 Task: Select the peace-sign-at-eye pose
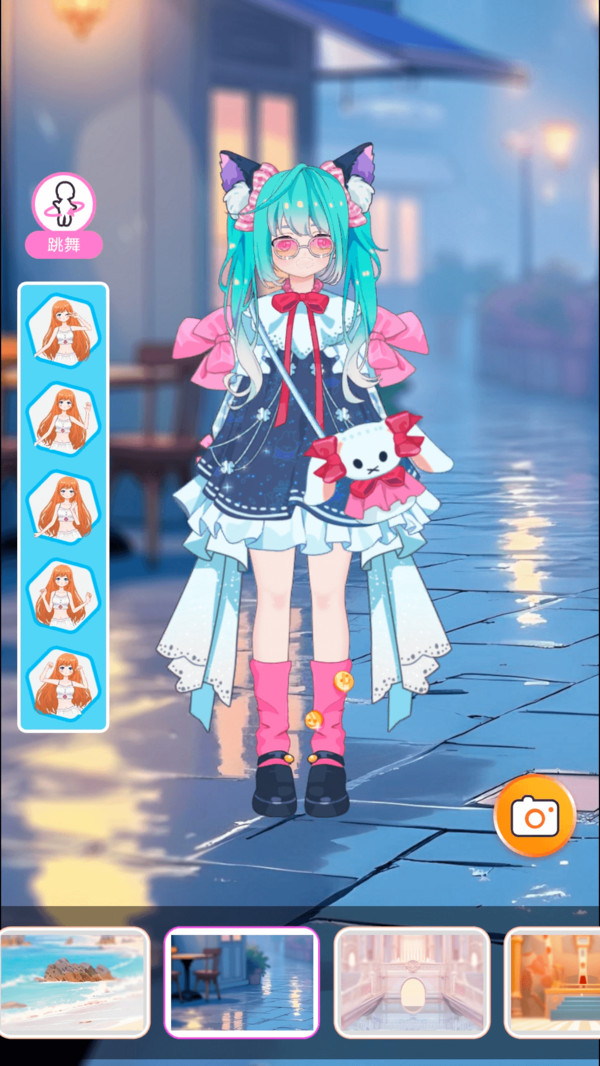(63, 330)
